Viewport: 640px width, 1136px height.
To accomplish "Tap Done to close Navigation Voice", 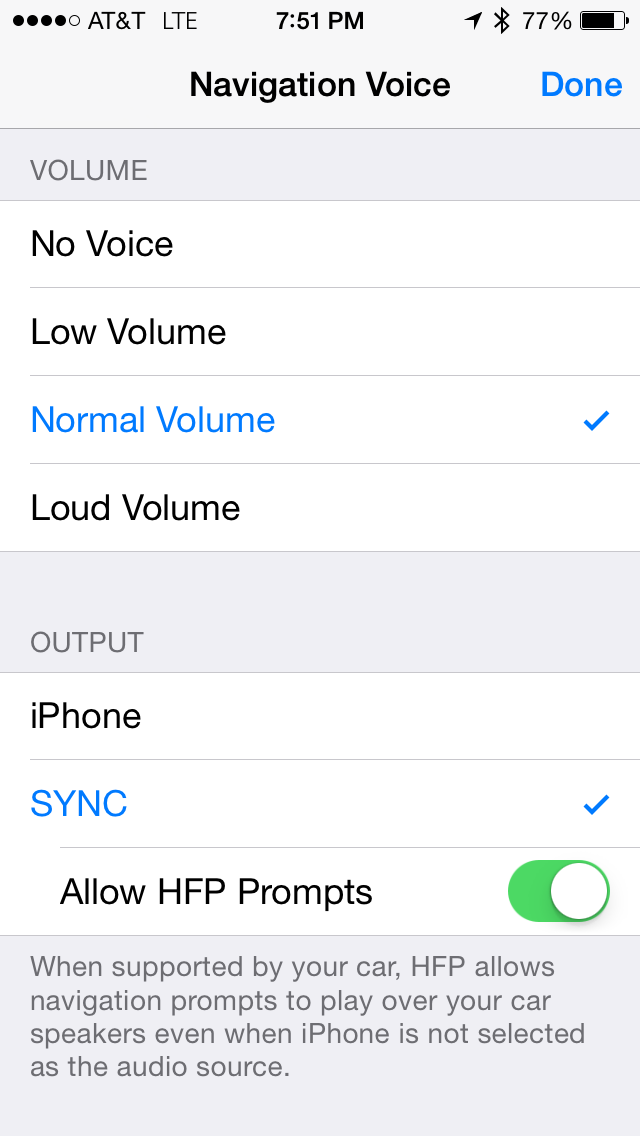I will [x=581, y=85].
